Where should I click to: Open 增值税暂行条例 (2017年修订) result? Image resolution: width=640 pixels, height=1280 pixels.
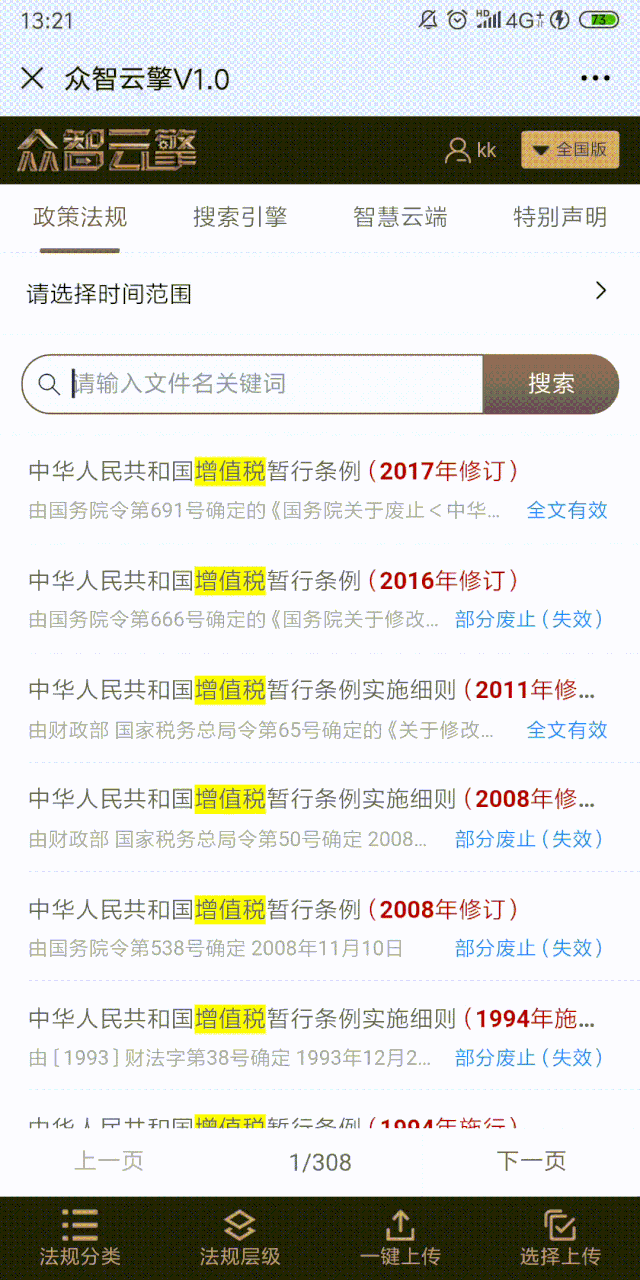[x=273, y=470]
